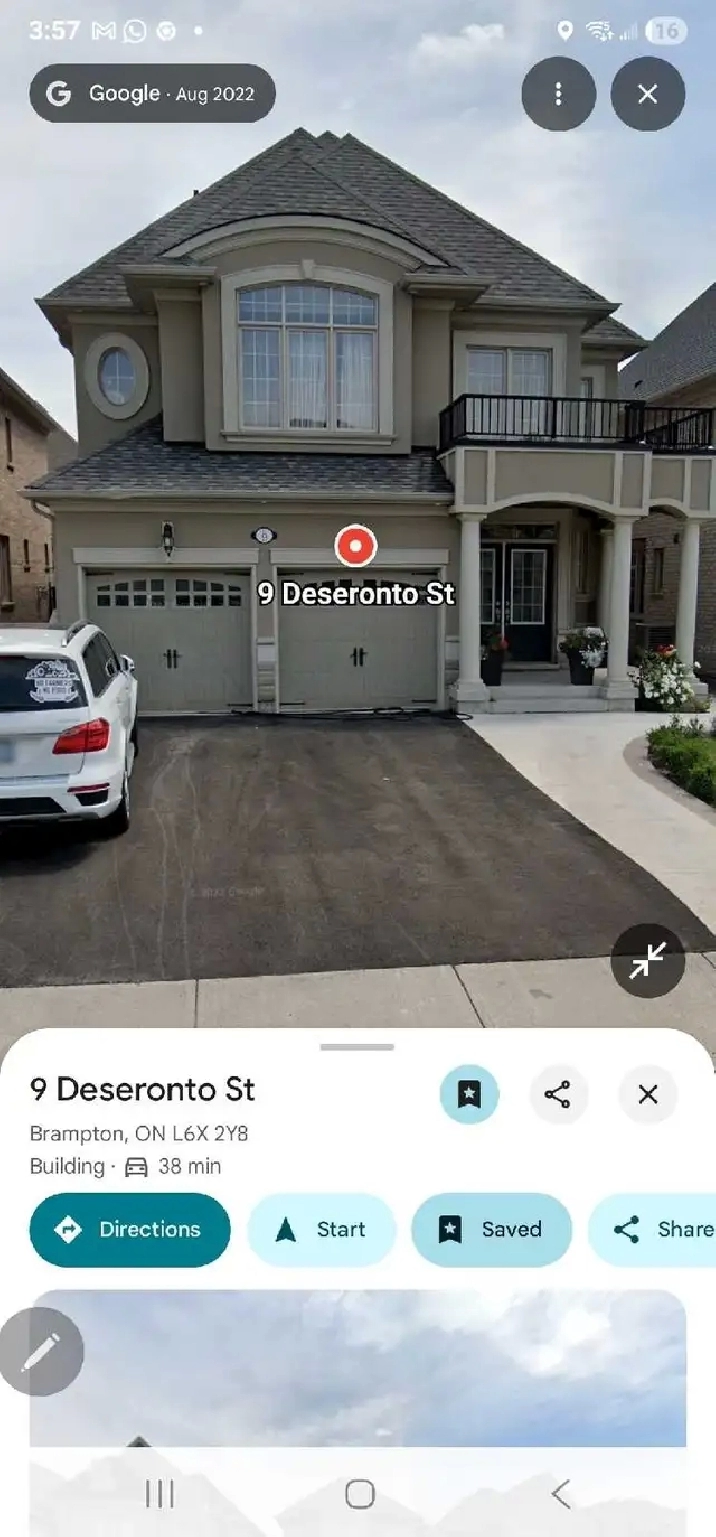Go back using the system back button
Screen dimensions: 716x1537
pyautogui.click(x=561, y=1494)
